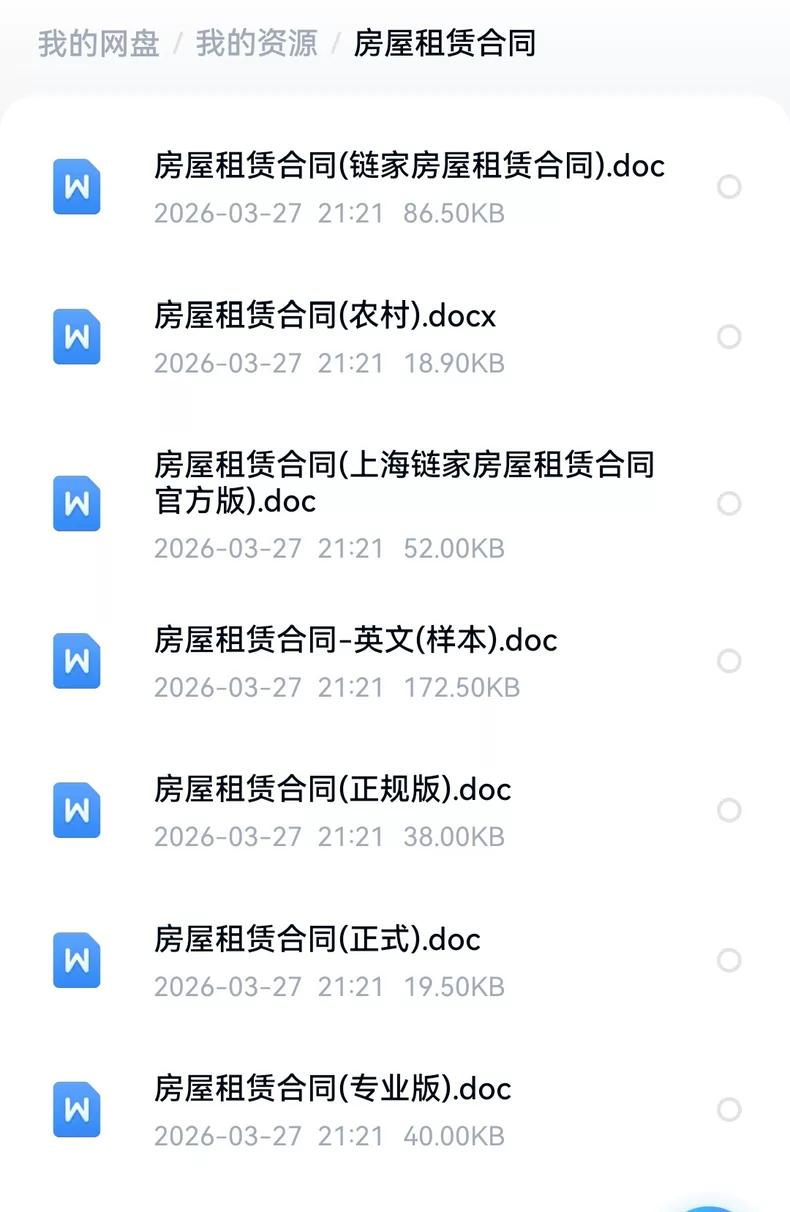Image resolution: width=790 pixels, height=1212 pixels.
Task: Select the 上海链家 official version file
Action: 729,503
